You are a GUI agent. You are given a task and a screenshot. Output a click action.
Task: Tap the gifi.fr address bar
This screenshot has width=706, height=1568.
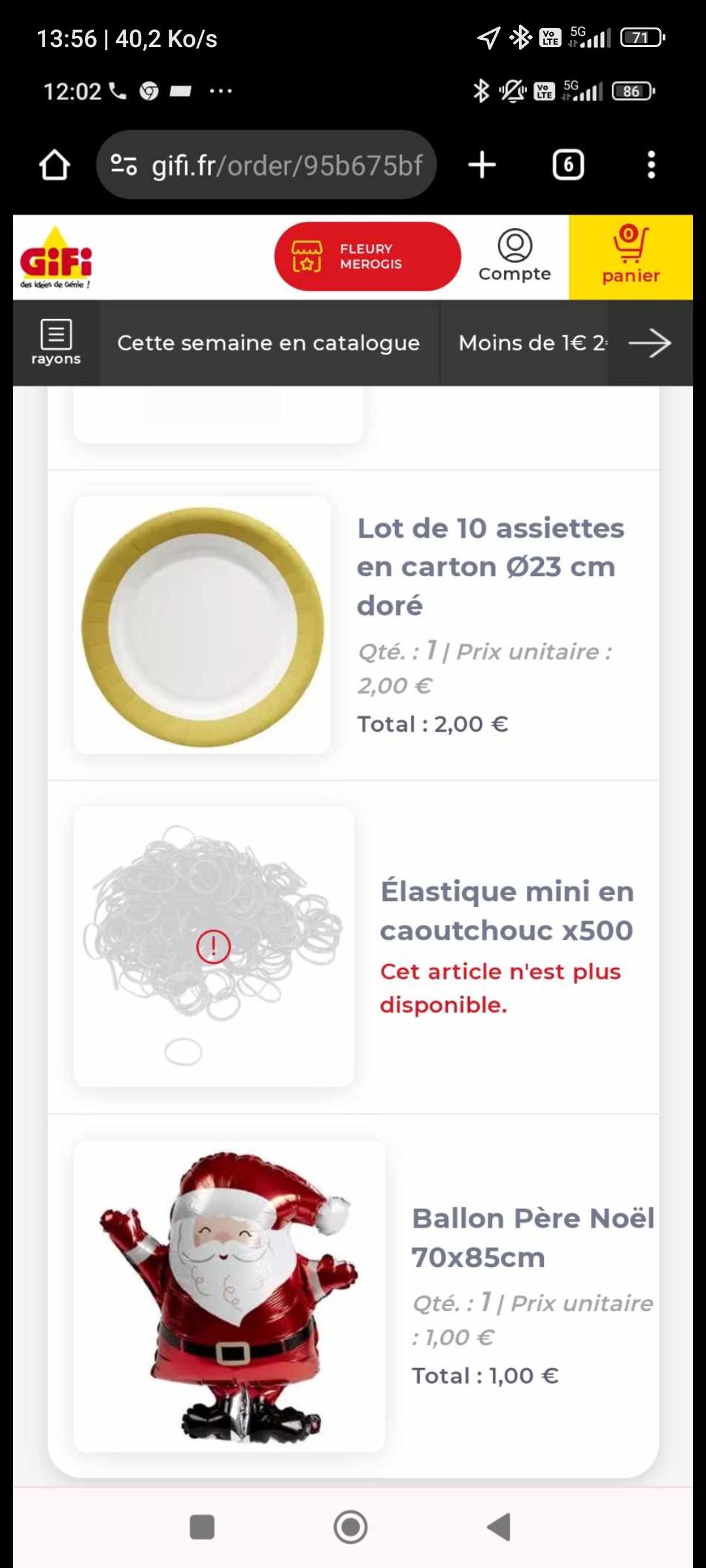point(267,165)
